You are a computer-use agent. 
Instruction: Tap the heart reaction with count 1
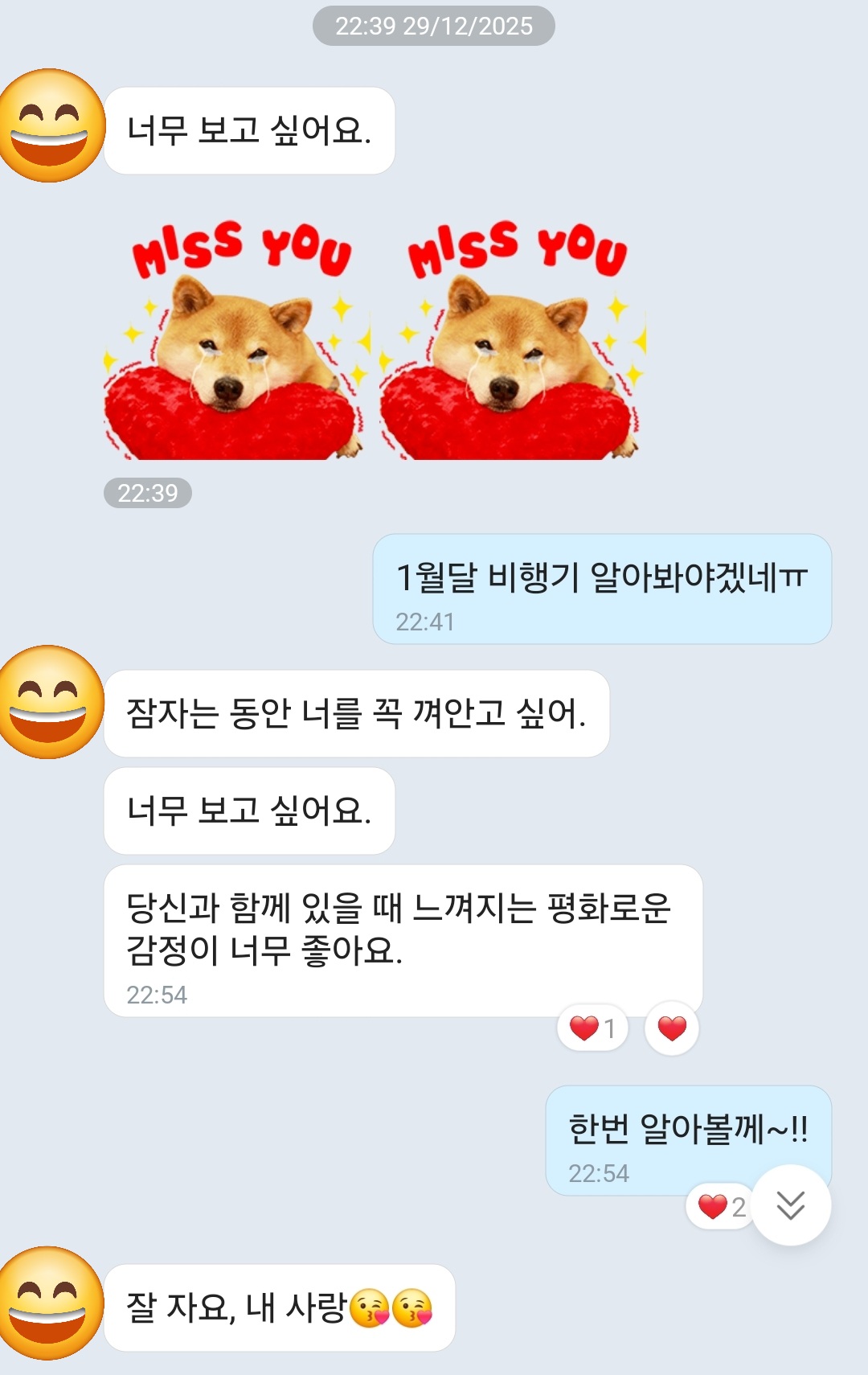592,1028
